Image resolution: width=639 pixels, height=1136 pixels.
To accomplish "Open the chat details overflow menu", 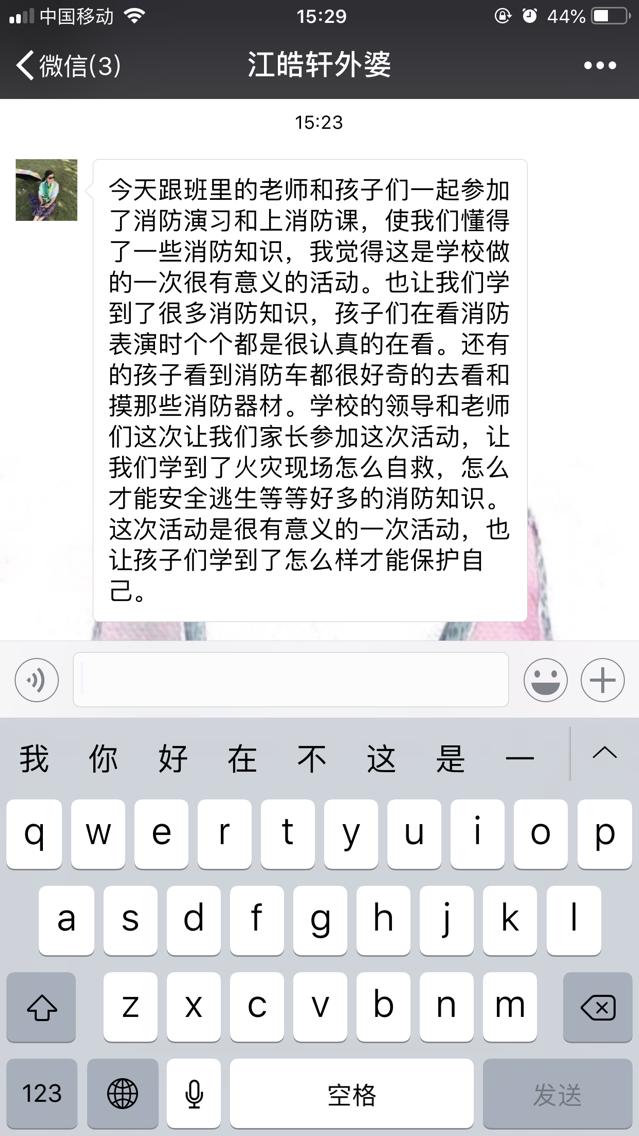I will pos(600,66).
